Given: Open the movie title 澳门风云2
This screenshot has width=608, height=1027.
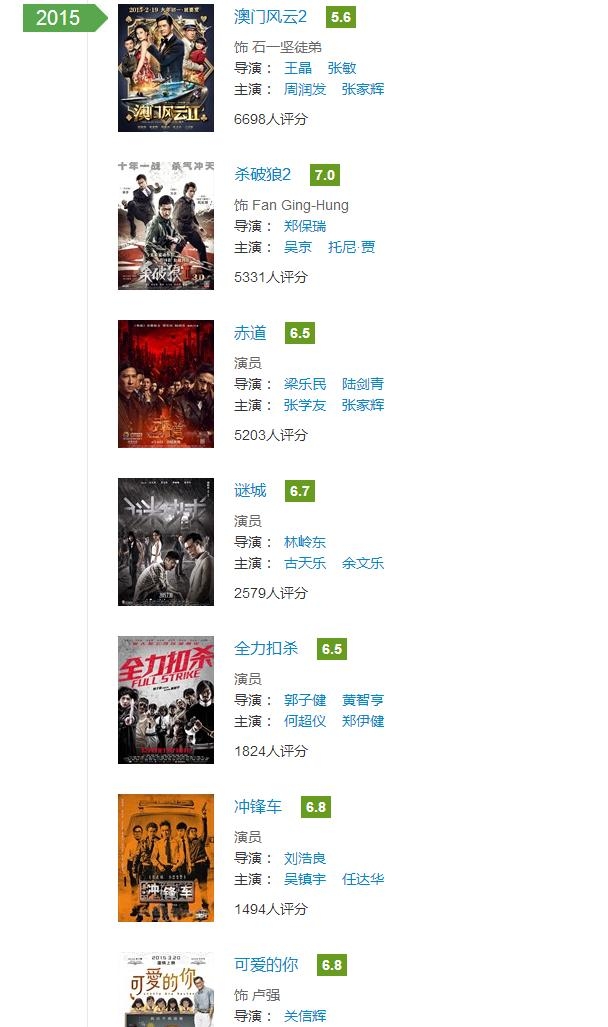Looking at the screenshot, I should pos(270,17).
